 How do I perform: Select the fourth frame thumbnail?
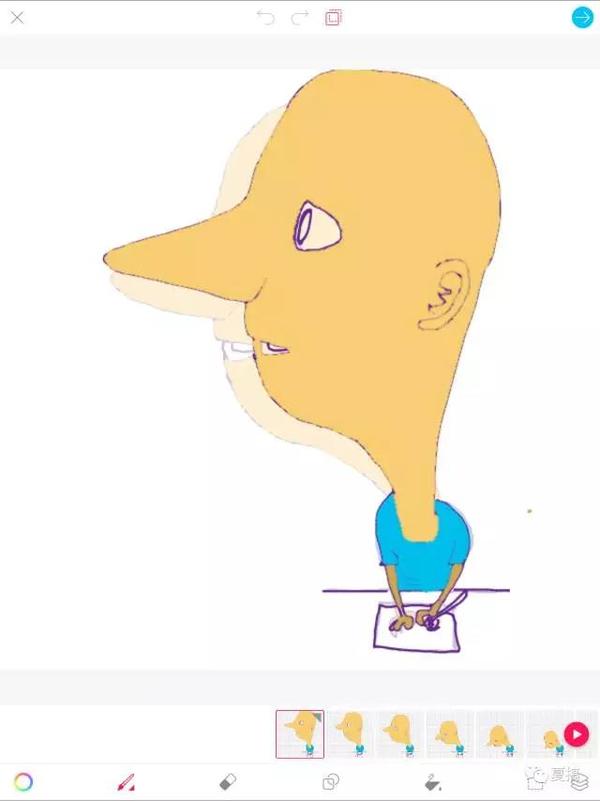coord(450,734)
